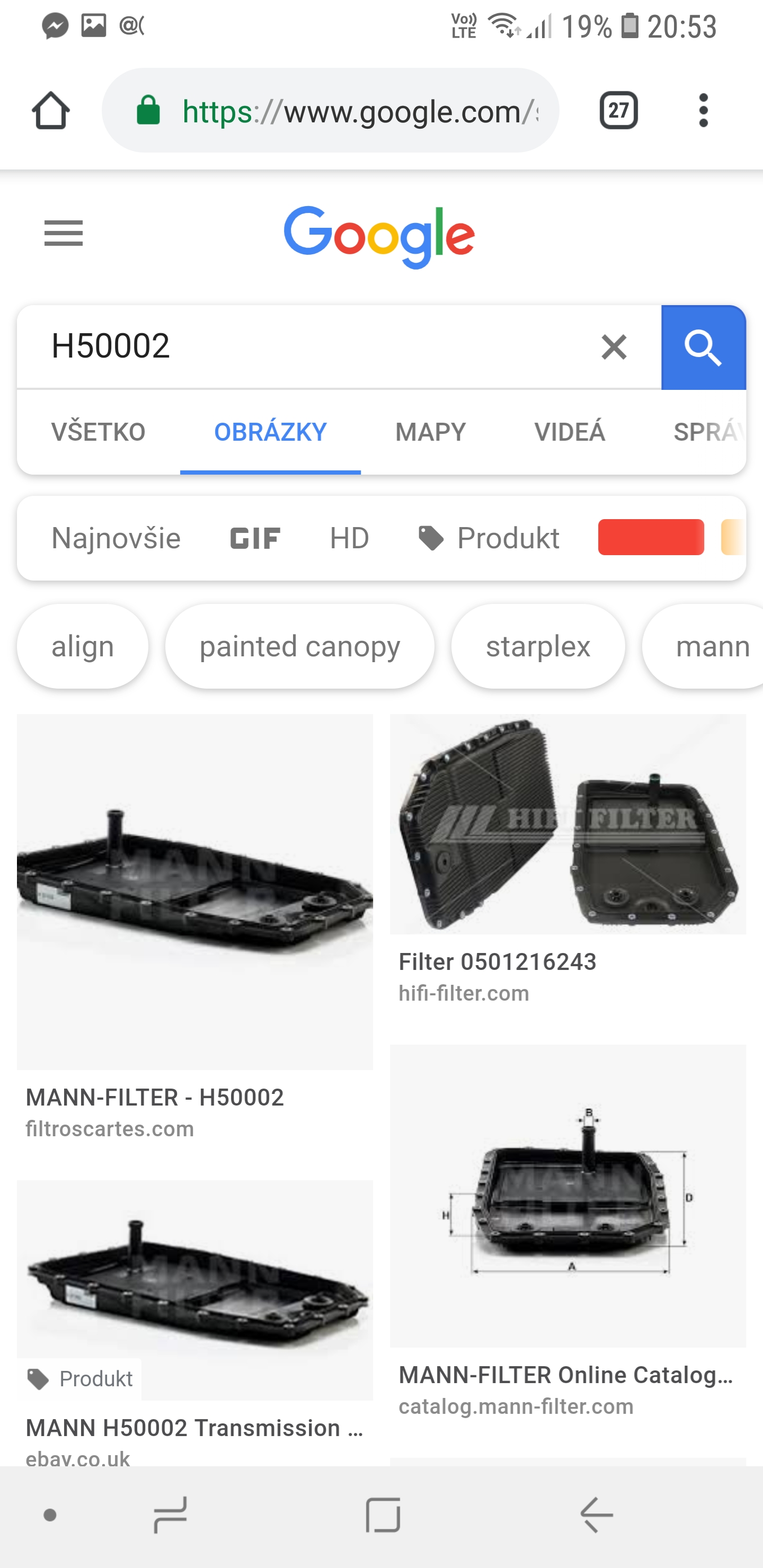
Task: Open the Filter 0501216243 image result
Action: (x=567, y=824)
